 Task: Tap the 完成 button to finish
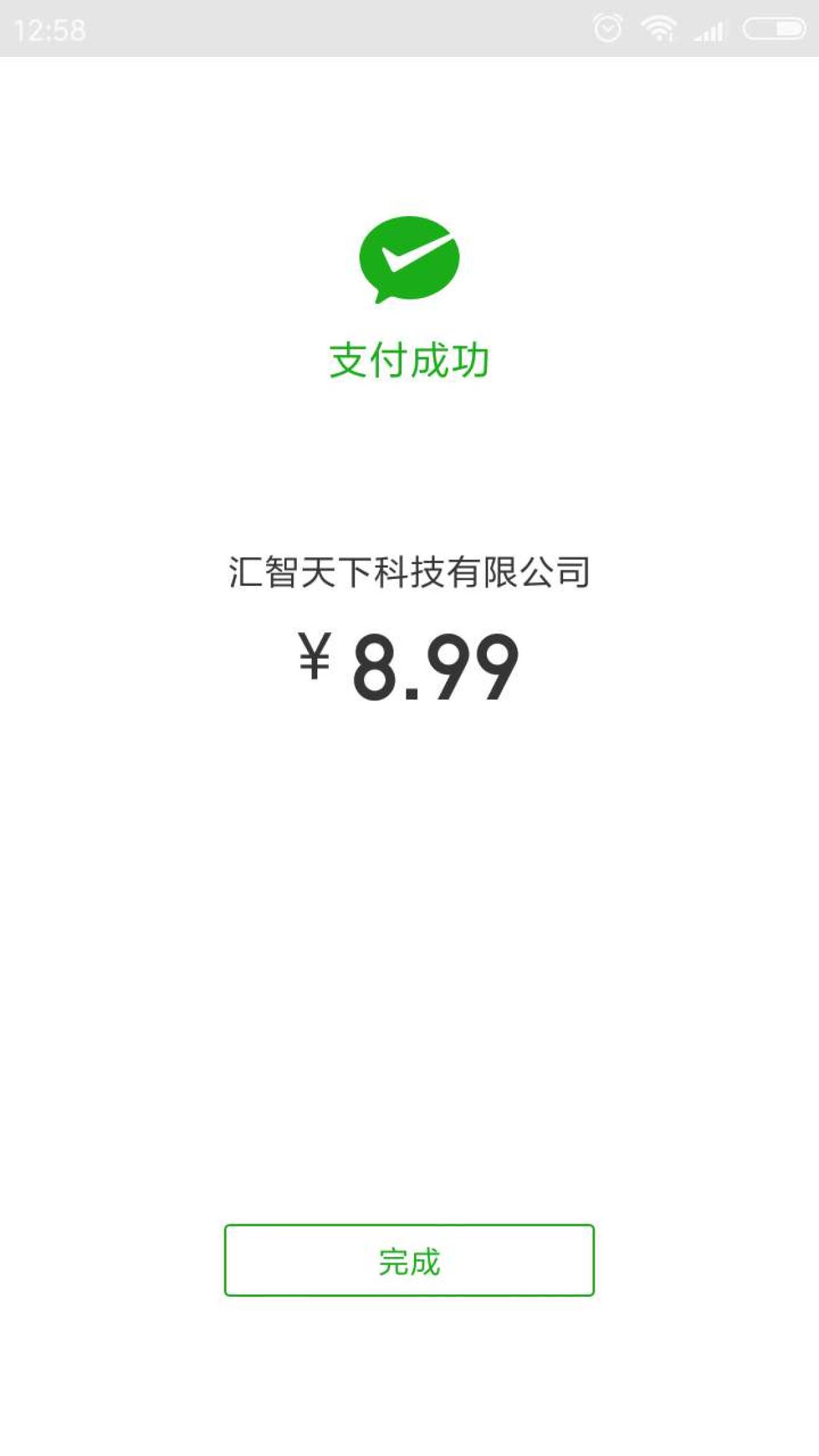(409, 1260)
